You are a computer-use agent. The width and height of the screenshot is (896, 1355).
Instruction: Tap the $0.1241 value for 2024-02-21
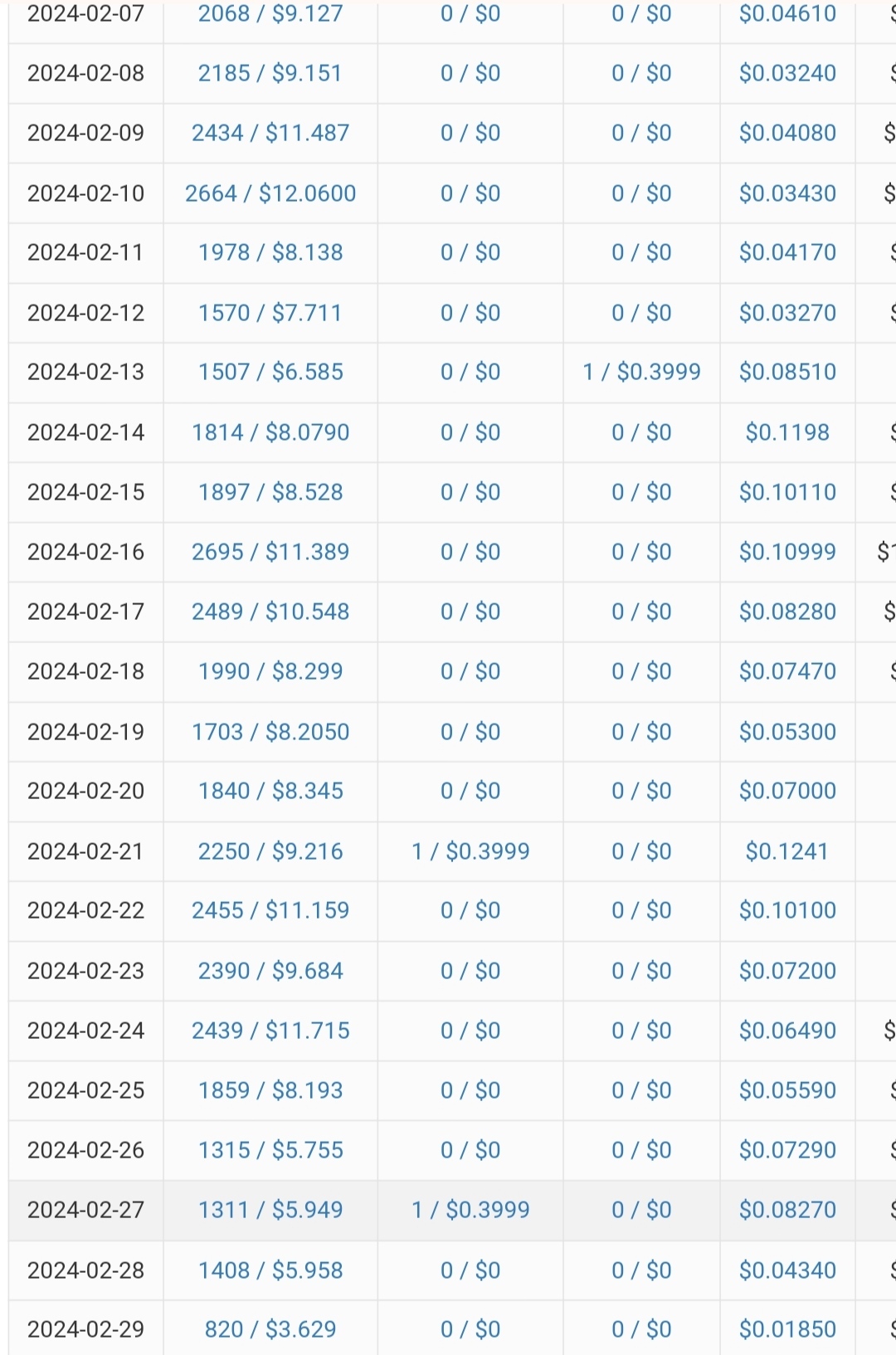[786, 851]
